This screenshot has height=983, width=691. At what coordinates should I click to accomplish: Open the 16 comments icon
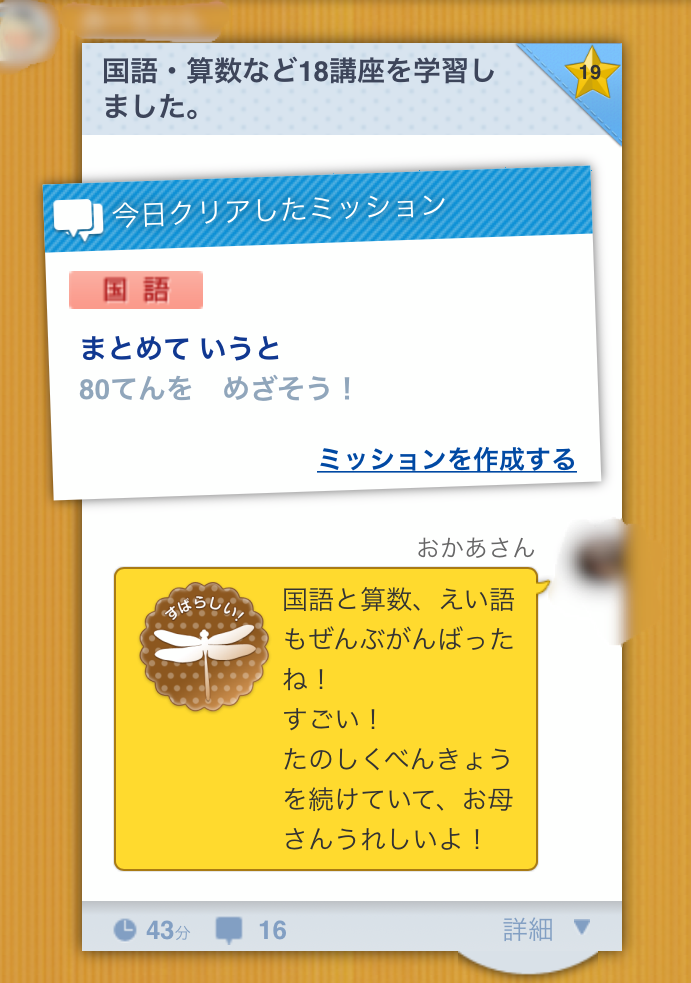tap(230, 931)
